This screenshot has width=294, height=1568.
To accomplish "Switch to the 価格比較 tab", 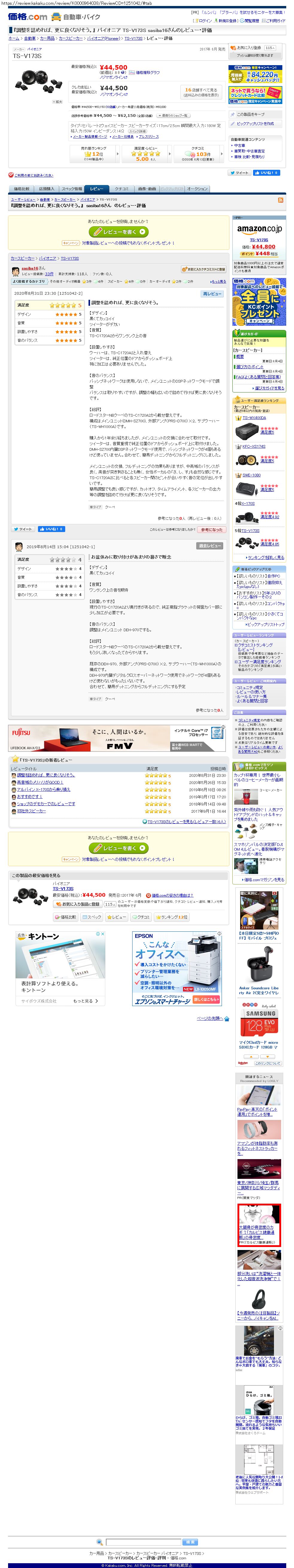I will click(21, 189).
